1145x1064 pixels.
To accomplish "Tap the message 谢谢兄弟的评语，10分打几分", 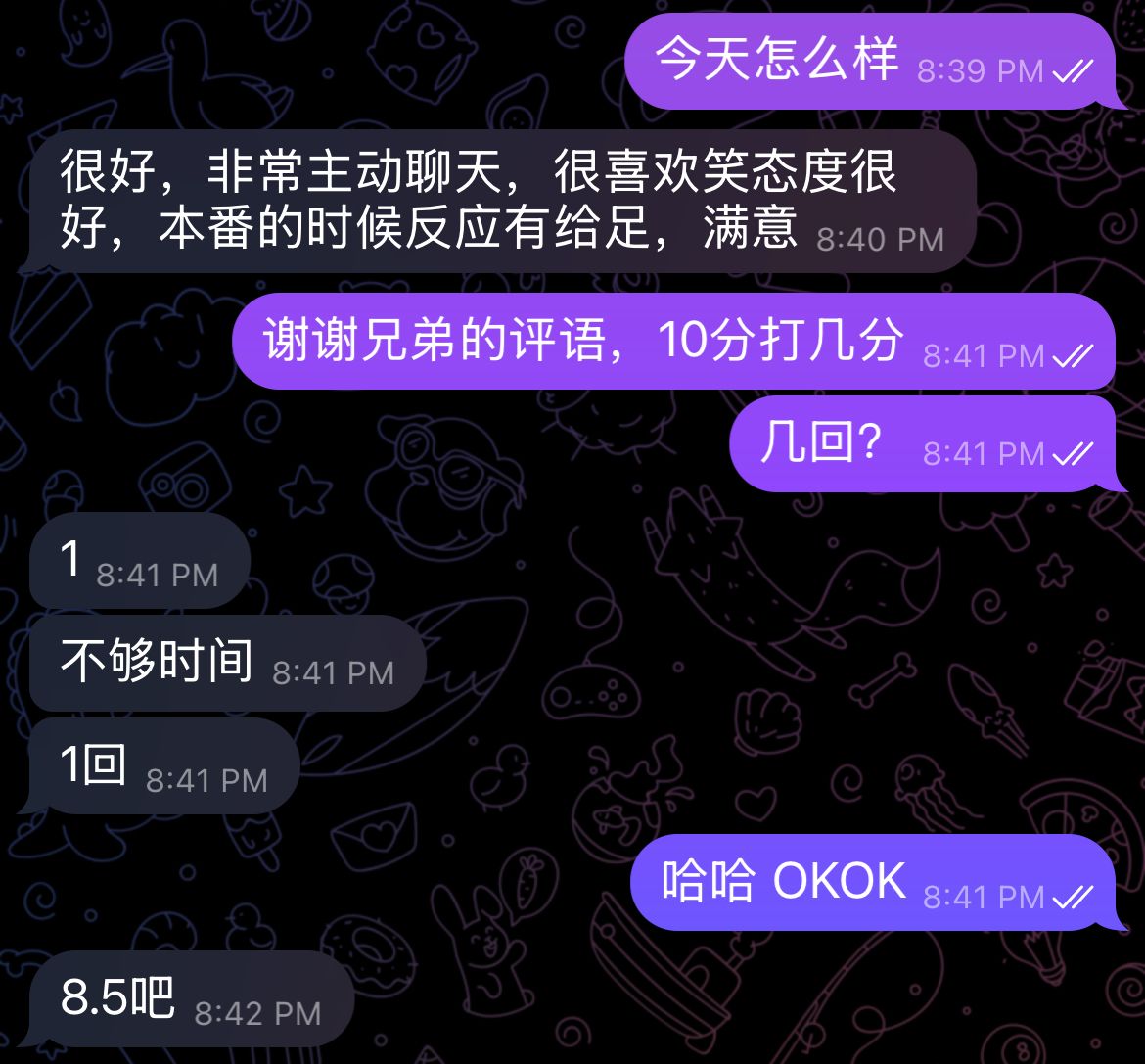I will coord(673,342).
